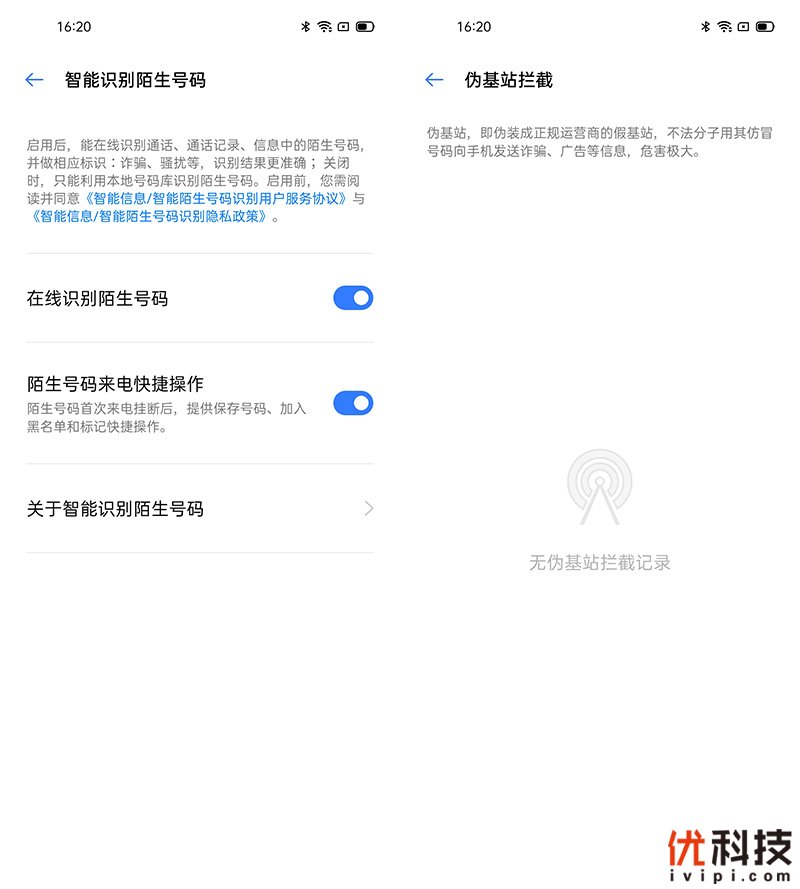Image resolution: width=800 pixels, height=889 pixels.
Task: Open 智能陌生号码识别隐私政策 link
Action: [x=150, y=216]
